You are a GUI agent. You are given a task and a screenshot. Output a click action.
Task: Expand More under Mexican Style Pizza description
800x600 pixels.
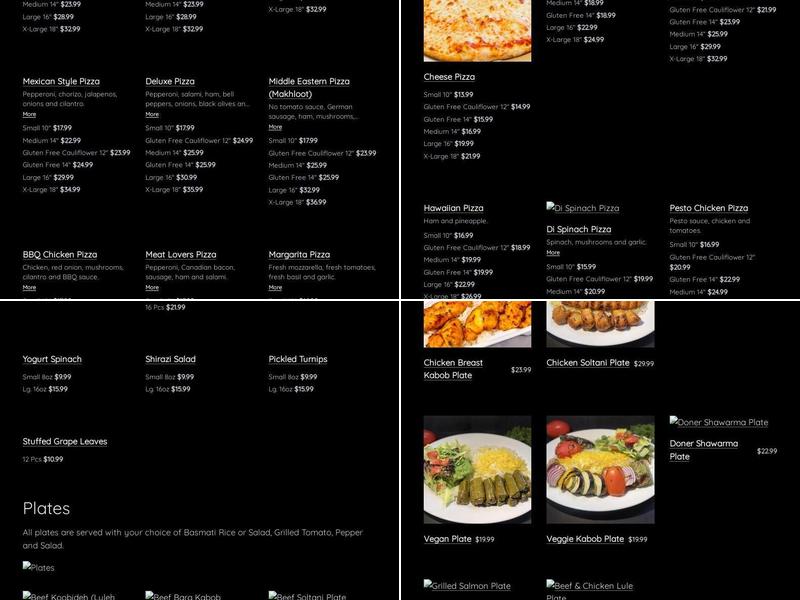point(29,115)
